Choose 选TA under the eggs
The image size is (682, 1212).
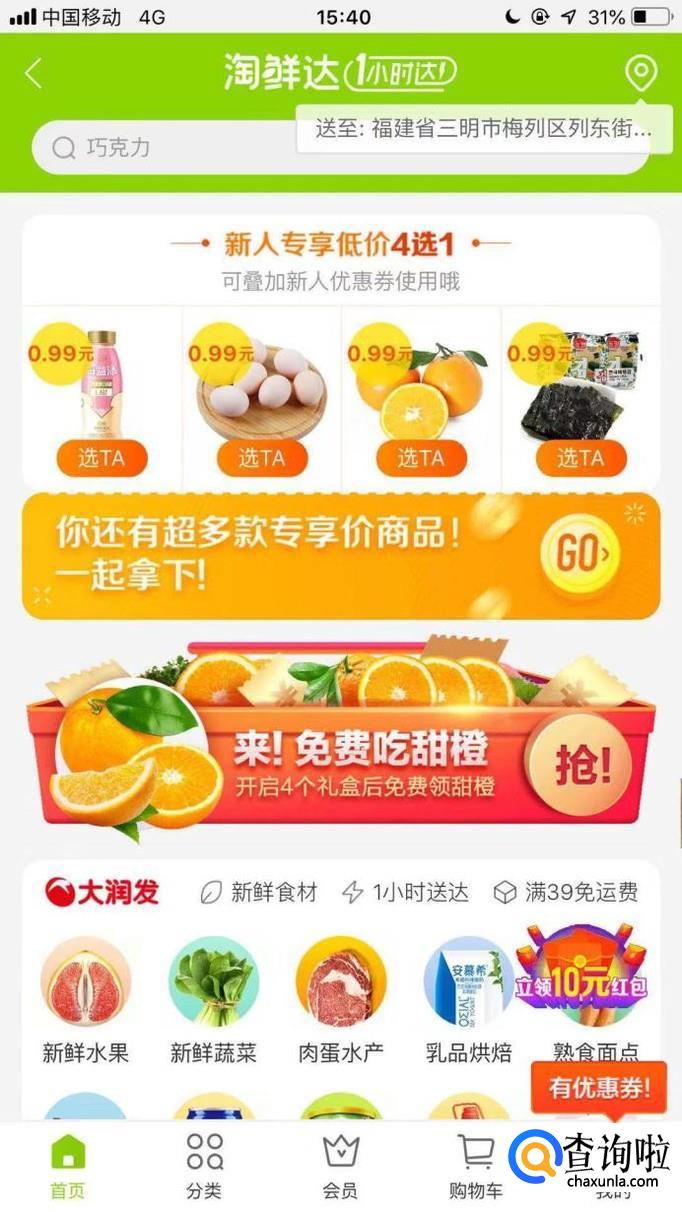click(261, 458)
